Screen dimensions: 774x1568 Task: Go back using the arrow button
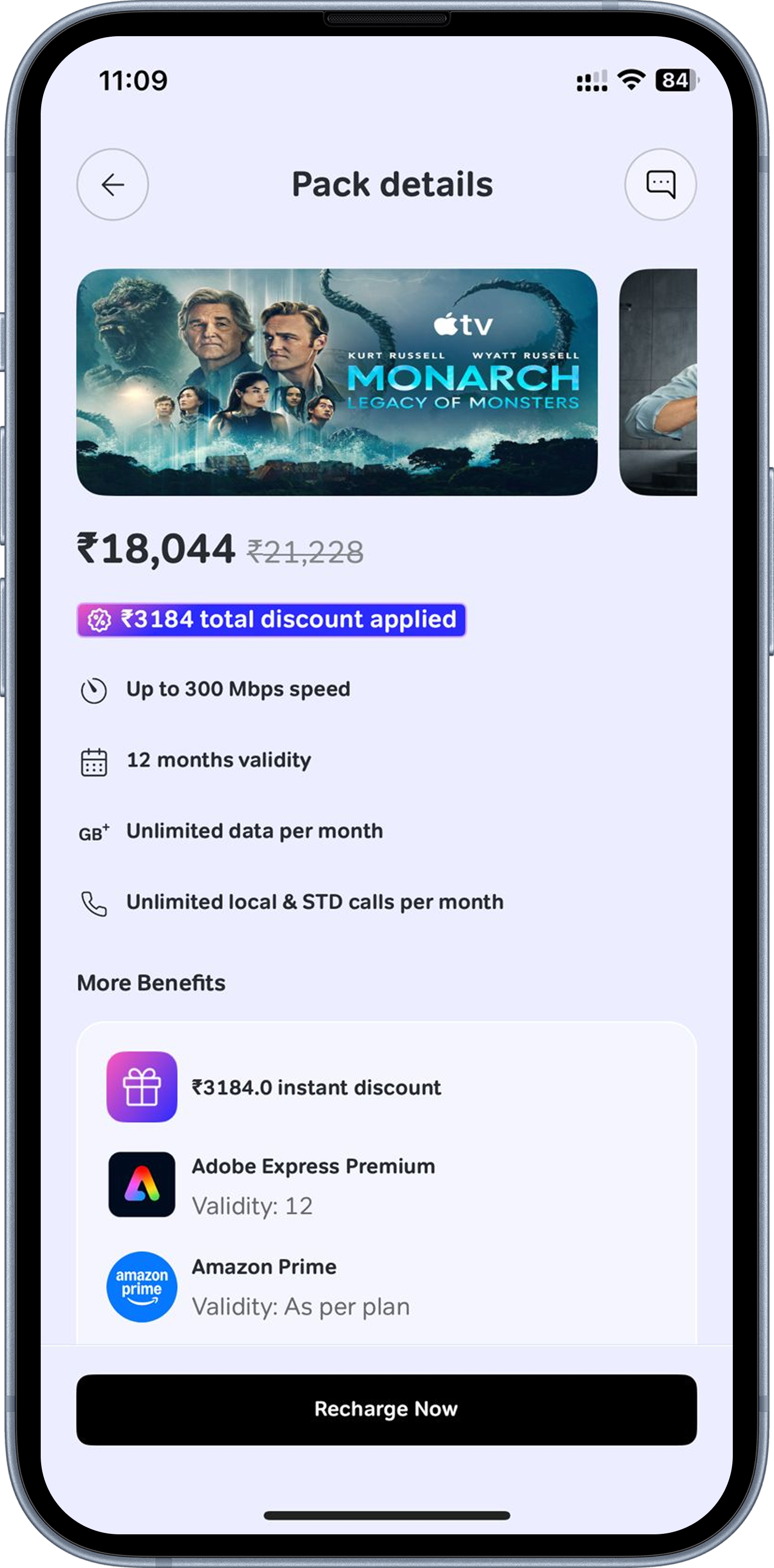113,184
